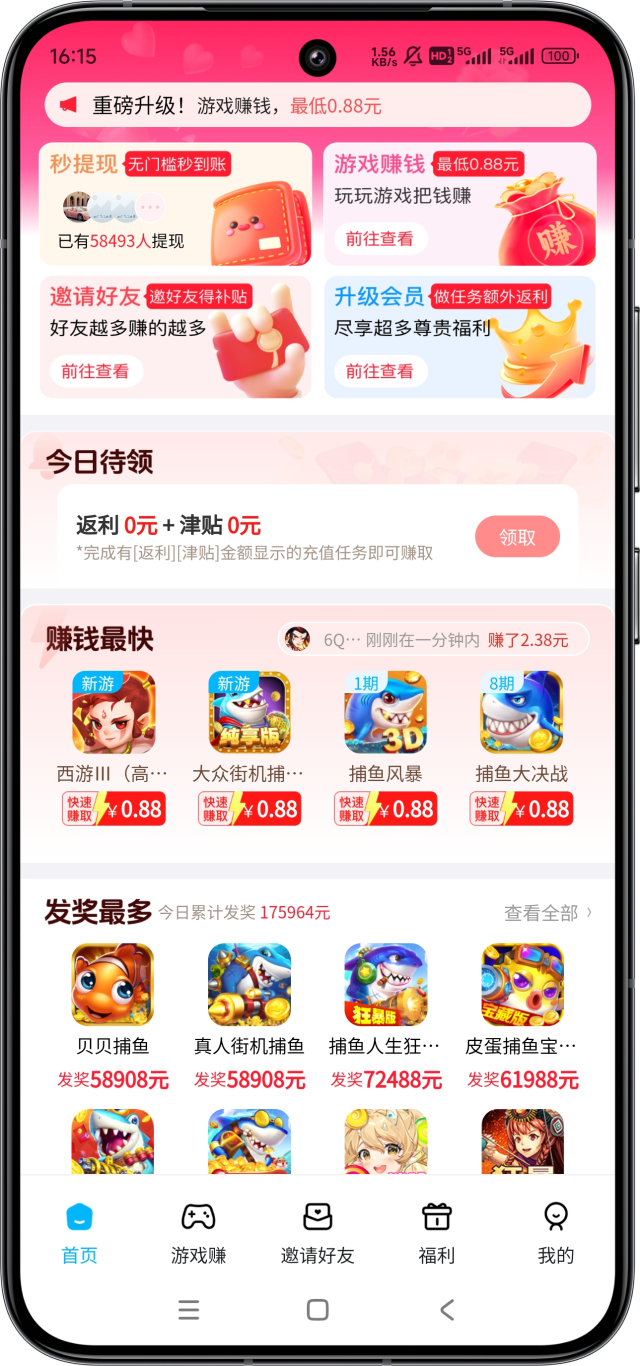Screen dimensions: 640x1366
Task: Open the game 捕鱼大决战
Action: tap(521, 712)
